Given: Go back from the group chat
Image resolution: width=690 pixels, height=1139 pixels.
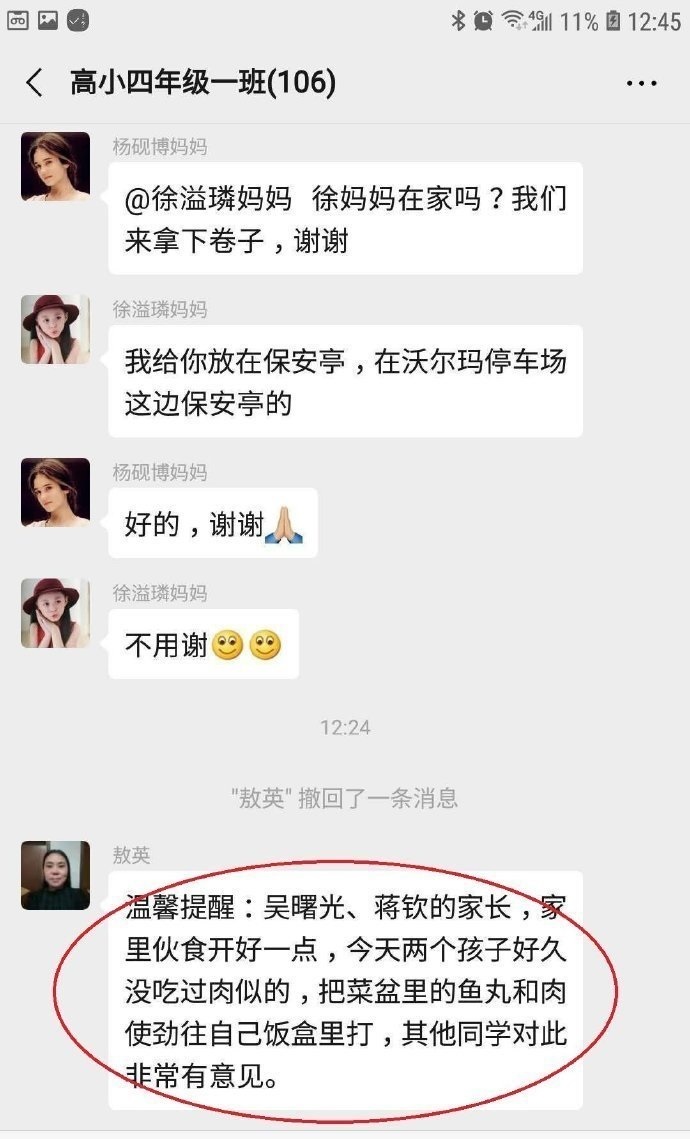Looking at the screenshot, I should [35, 83].
